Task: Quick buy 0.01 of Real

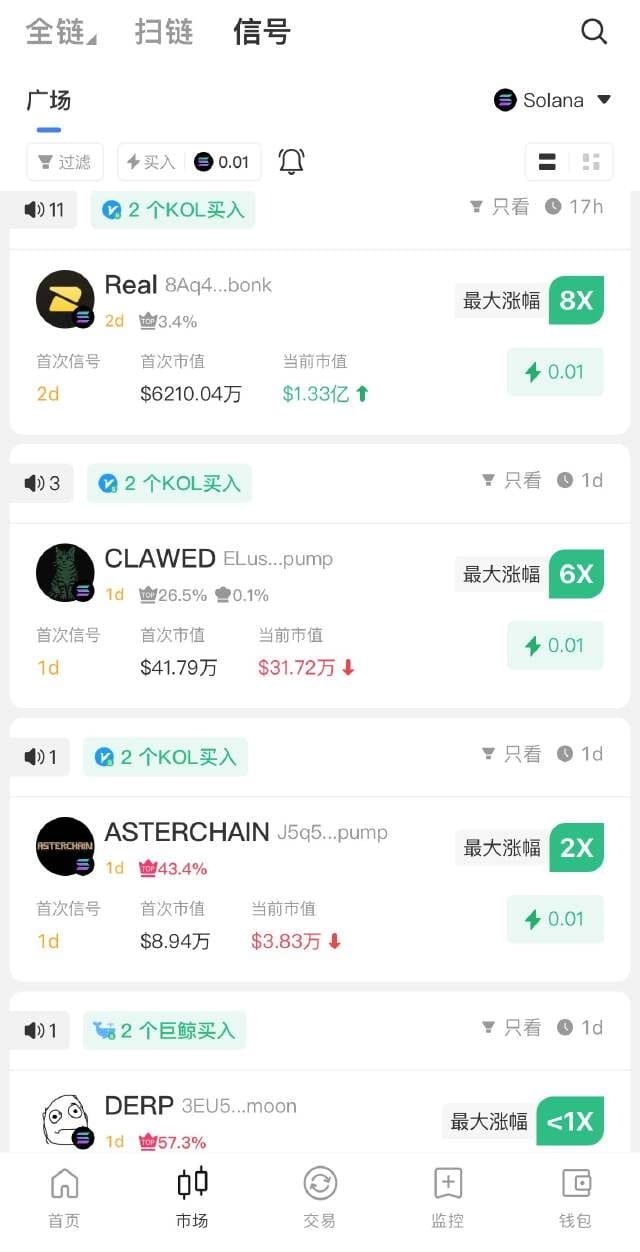Action: click(x=555, y=372)
